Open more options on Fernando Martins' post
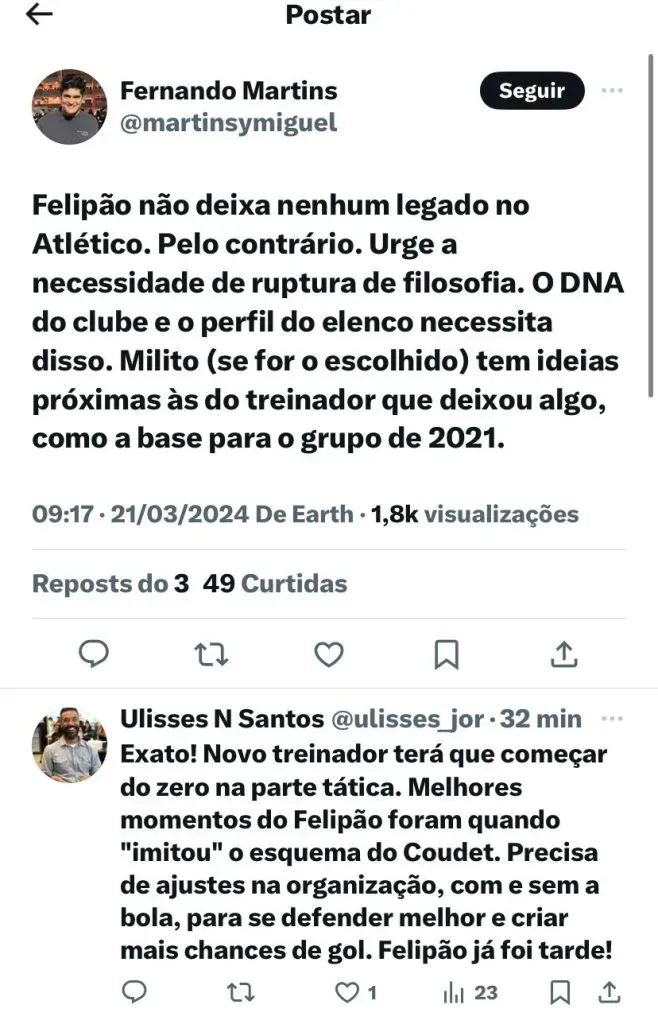Screen dimensions: 658x1024 coord(612,91)
